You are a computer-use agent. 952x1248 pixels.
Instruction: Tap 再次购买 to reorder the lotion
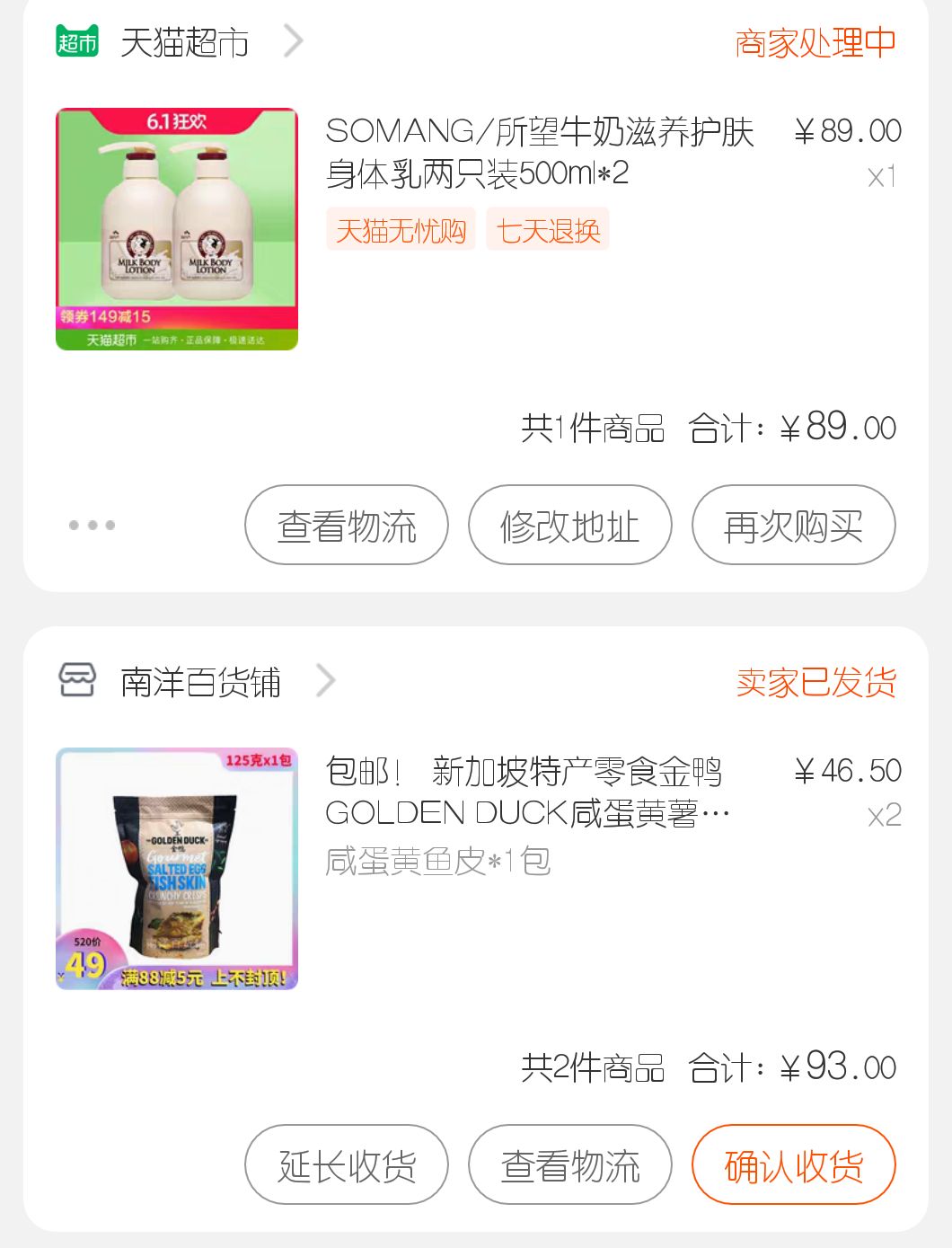[x=793, y=526]
